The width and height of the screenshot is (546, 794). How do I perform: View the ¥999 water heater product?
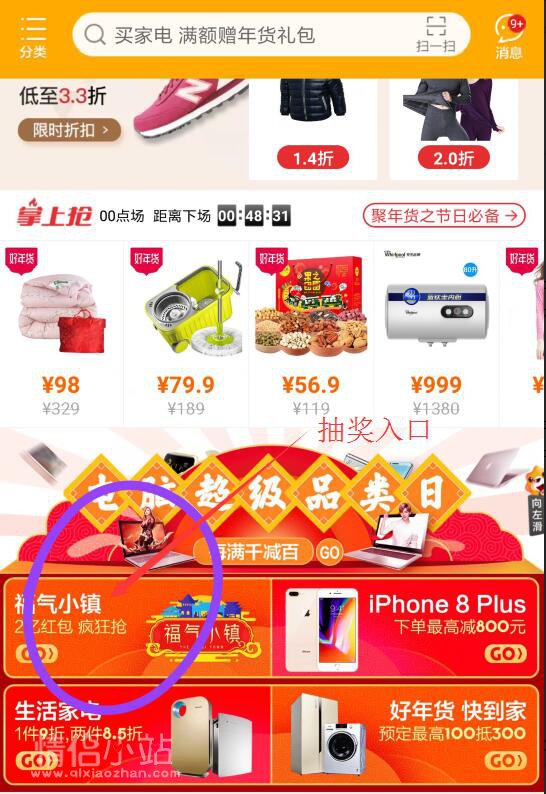click(x=436, y=333)
